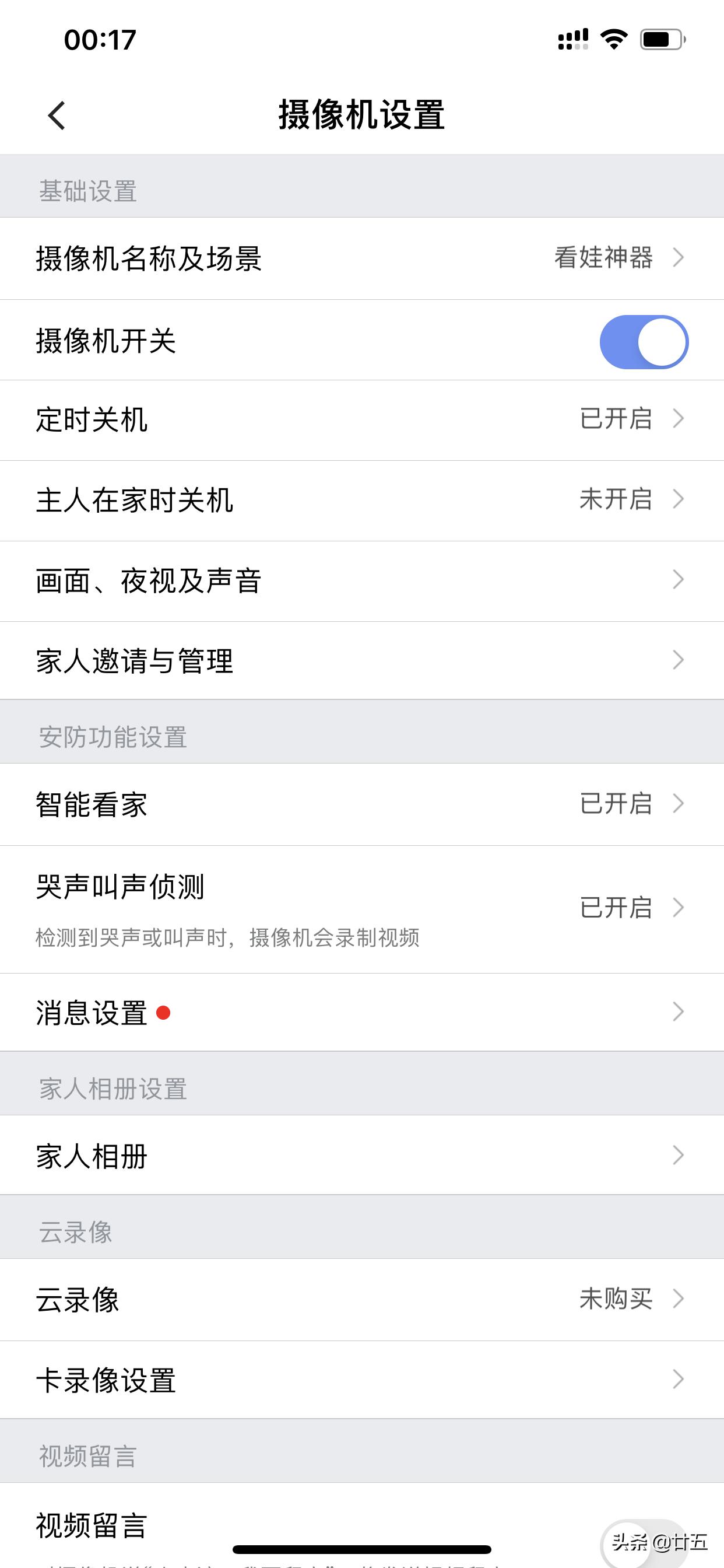
Task: Tap the Wi-Fi icon in the status bar
Action: click(x=614, y=38)
